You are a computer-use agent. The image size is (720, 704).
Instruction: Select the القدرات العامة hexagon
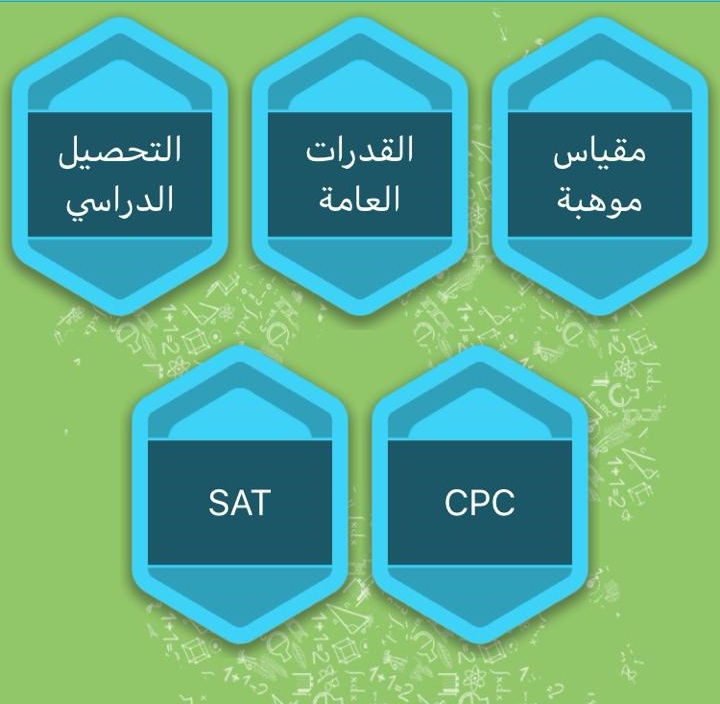(x=359, y=174)
